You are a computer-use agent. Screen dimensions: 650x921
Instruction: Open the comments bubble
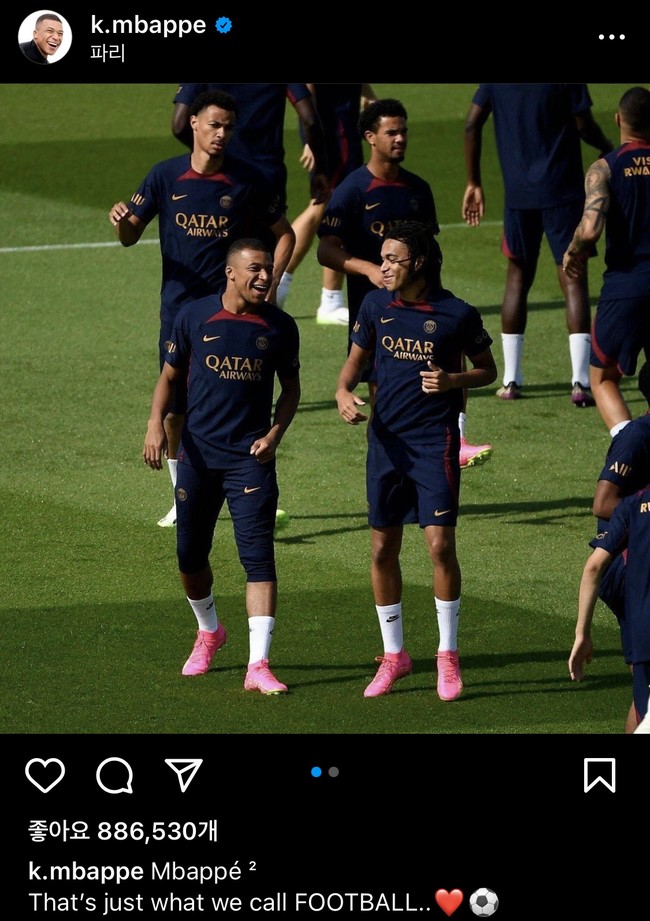point(114,775)
